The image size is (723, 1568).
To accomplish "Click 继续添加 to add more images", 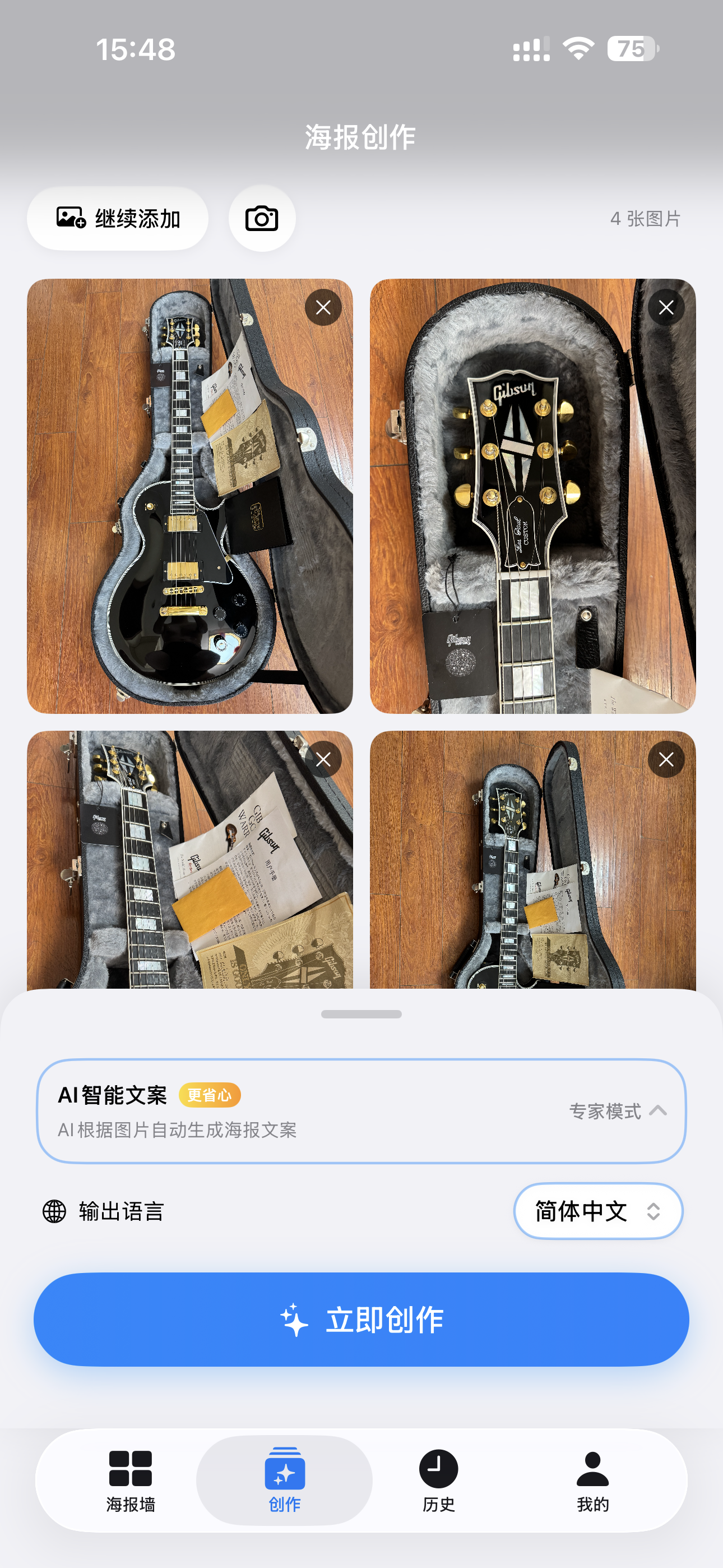I will pyautogui.click(x=118, y=218).
